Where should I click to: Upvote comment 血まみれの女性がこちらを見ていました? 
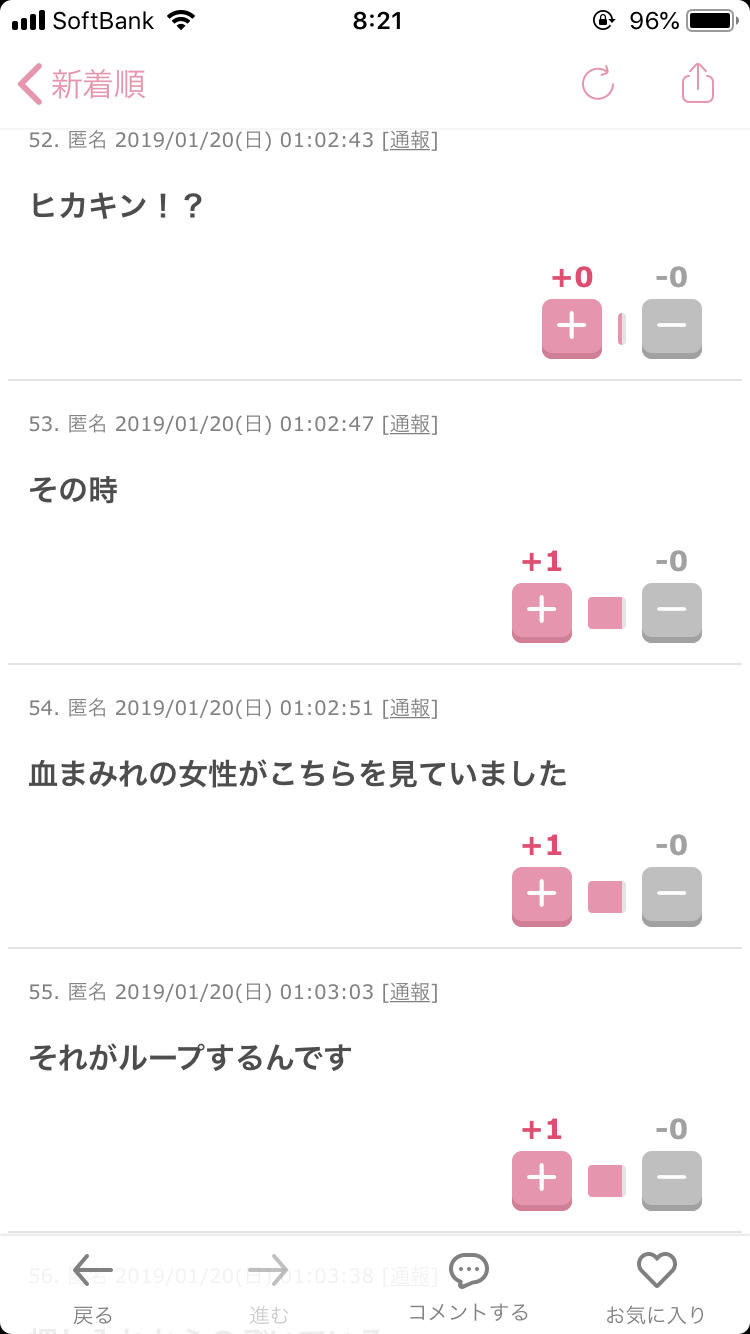(x=542, y=896)
